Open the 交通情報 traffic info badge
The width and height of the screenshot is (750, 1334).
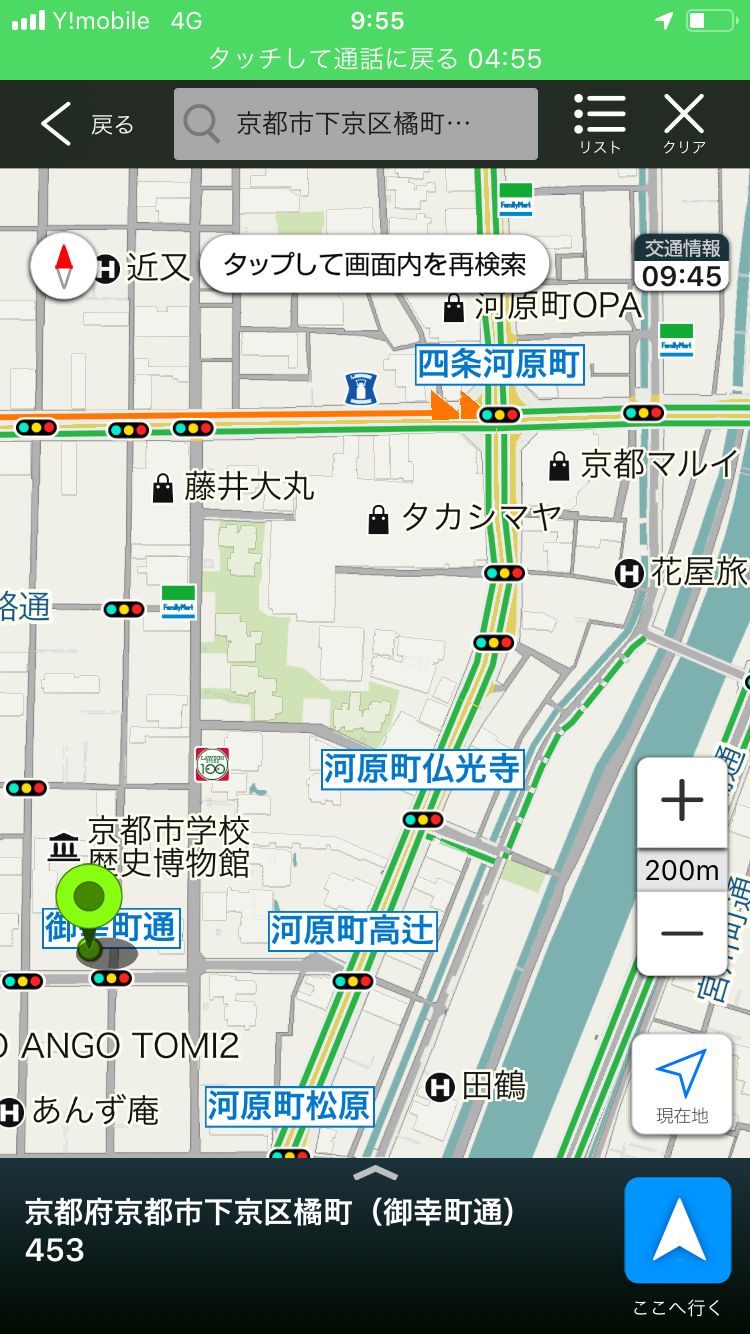(x=682, y=263)
